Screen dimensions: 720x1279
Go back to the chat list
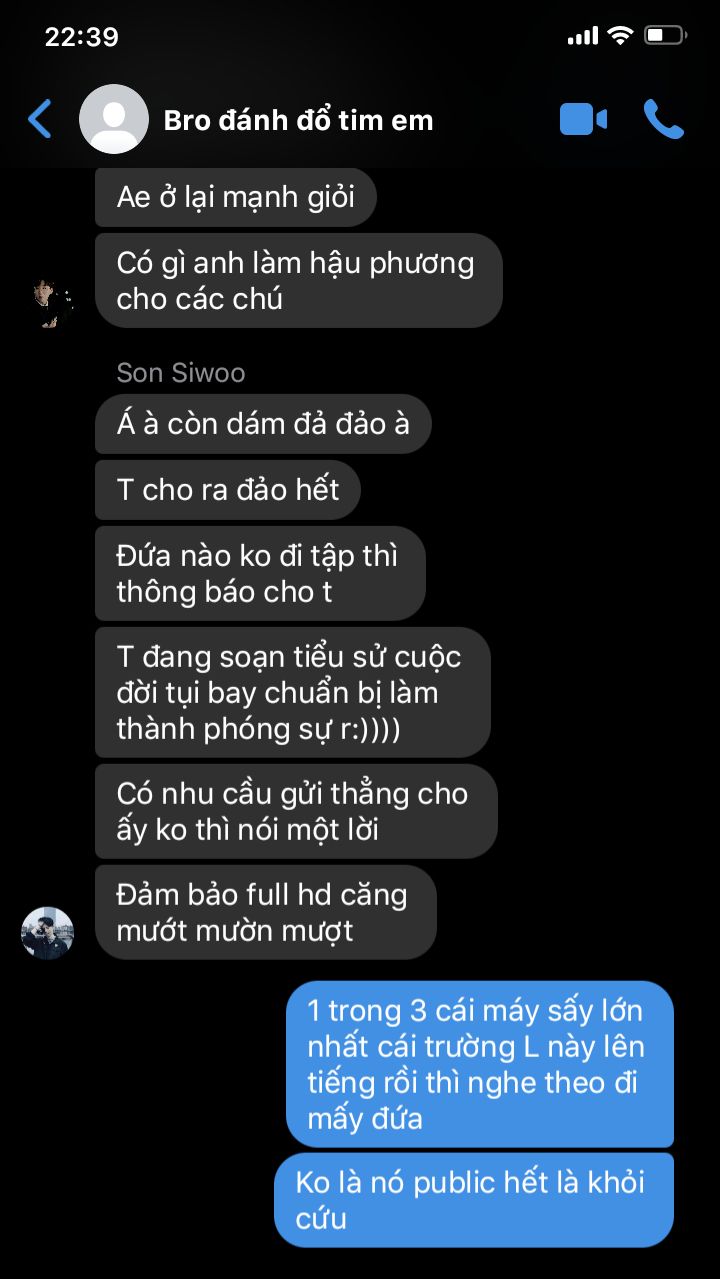pos(40,120)
